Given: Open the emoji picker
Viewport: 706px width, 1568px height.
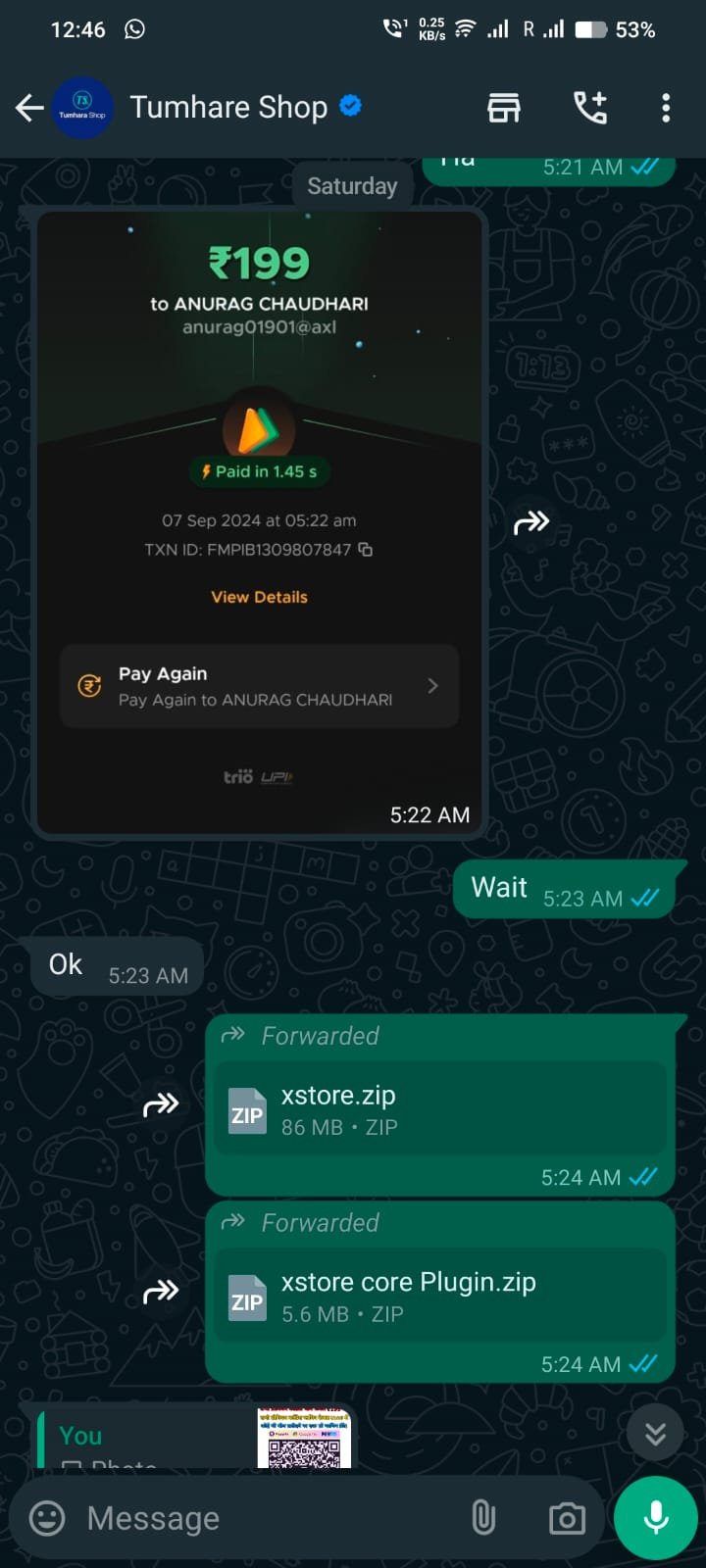Looking at the screenshot, I should pyautogui.click(x=47, y=1518).
